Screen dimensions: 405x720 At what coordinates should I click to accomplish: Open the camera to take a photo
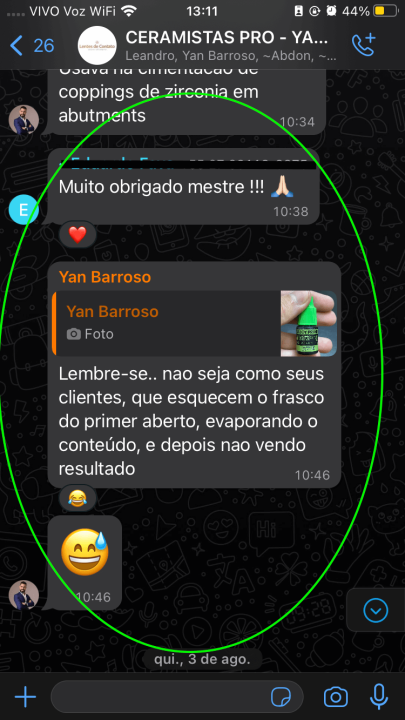(x=336, y=697)
